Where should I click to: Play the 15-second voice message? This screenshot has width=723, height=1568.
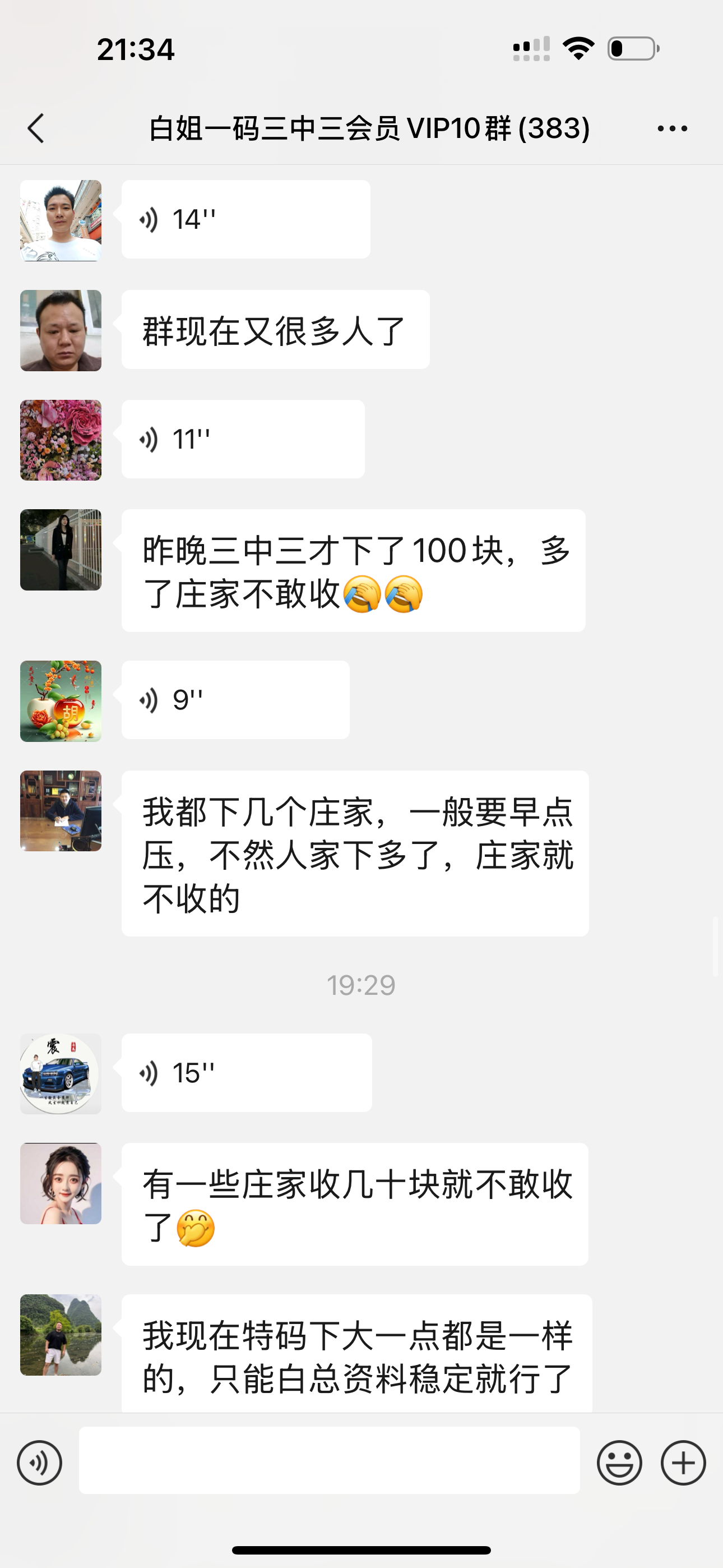tap(247, 1072)
